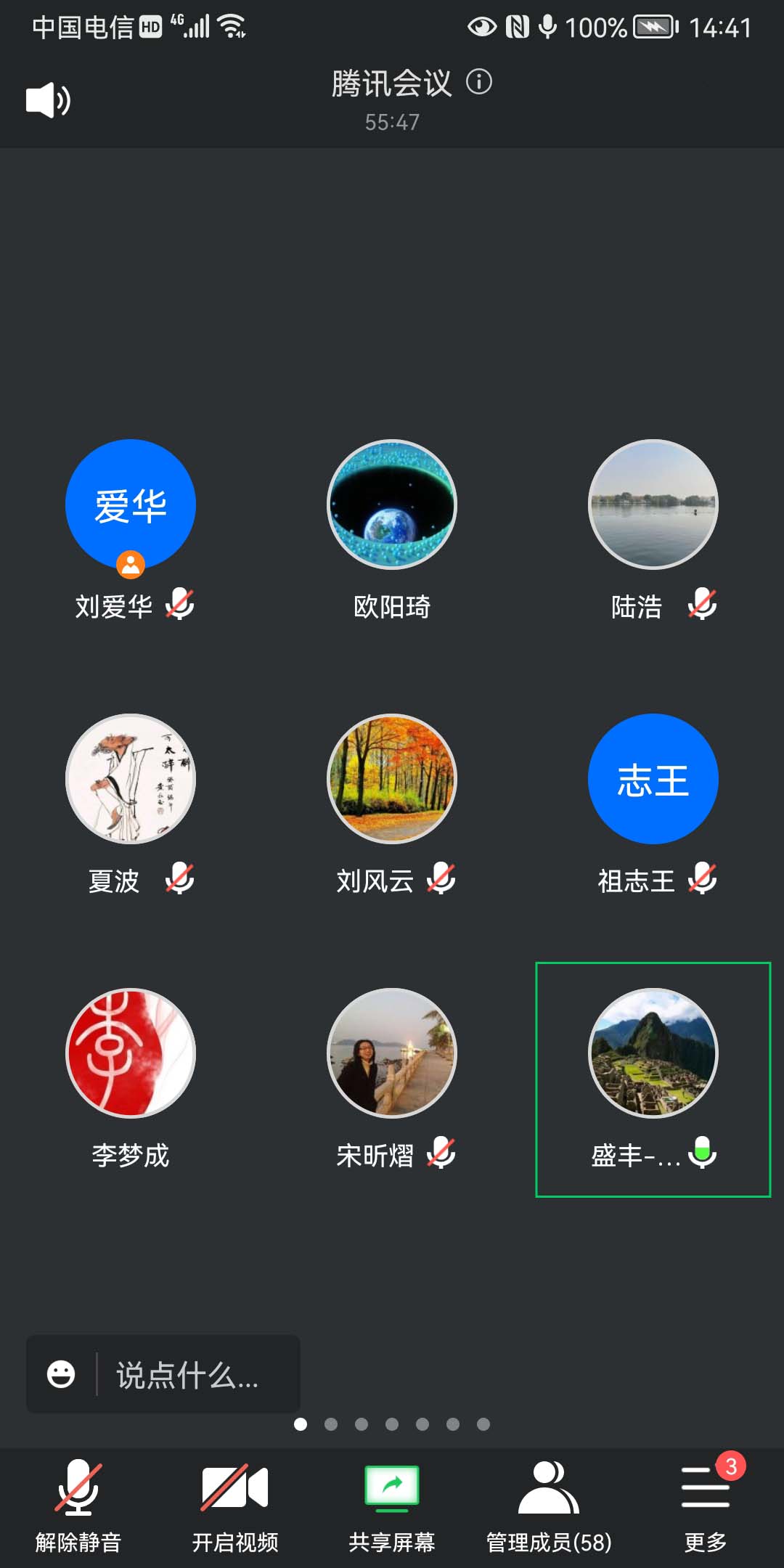Tap the 说点什么 chat input
The image size is (784, 1568).
coord(187,1375)
